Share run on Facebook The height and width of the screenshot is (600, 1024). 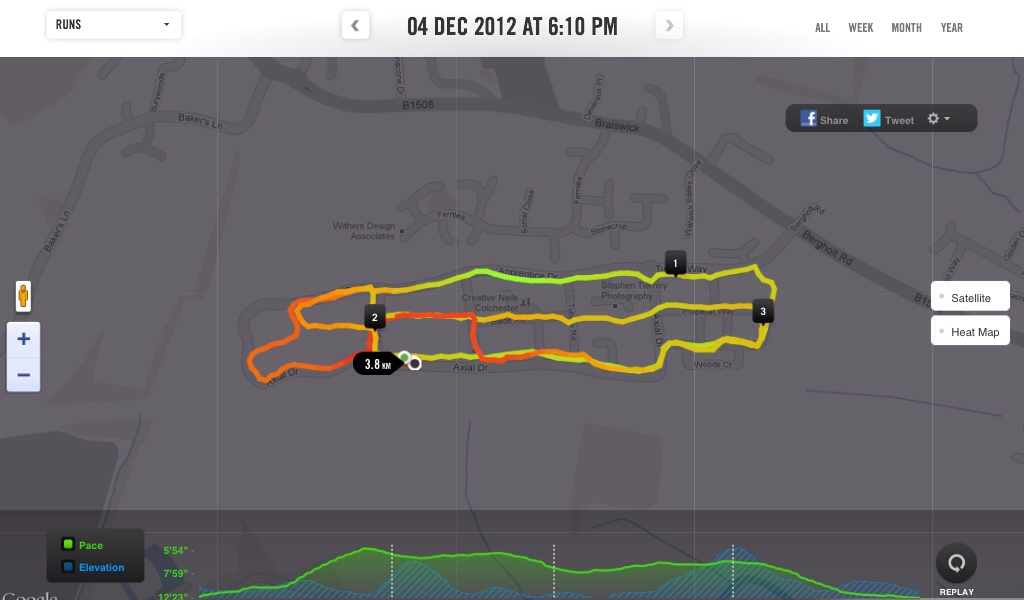click(824, 119)
